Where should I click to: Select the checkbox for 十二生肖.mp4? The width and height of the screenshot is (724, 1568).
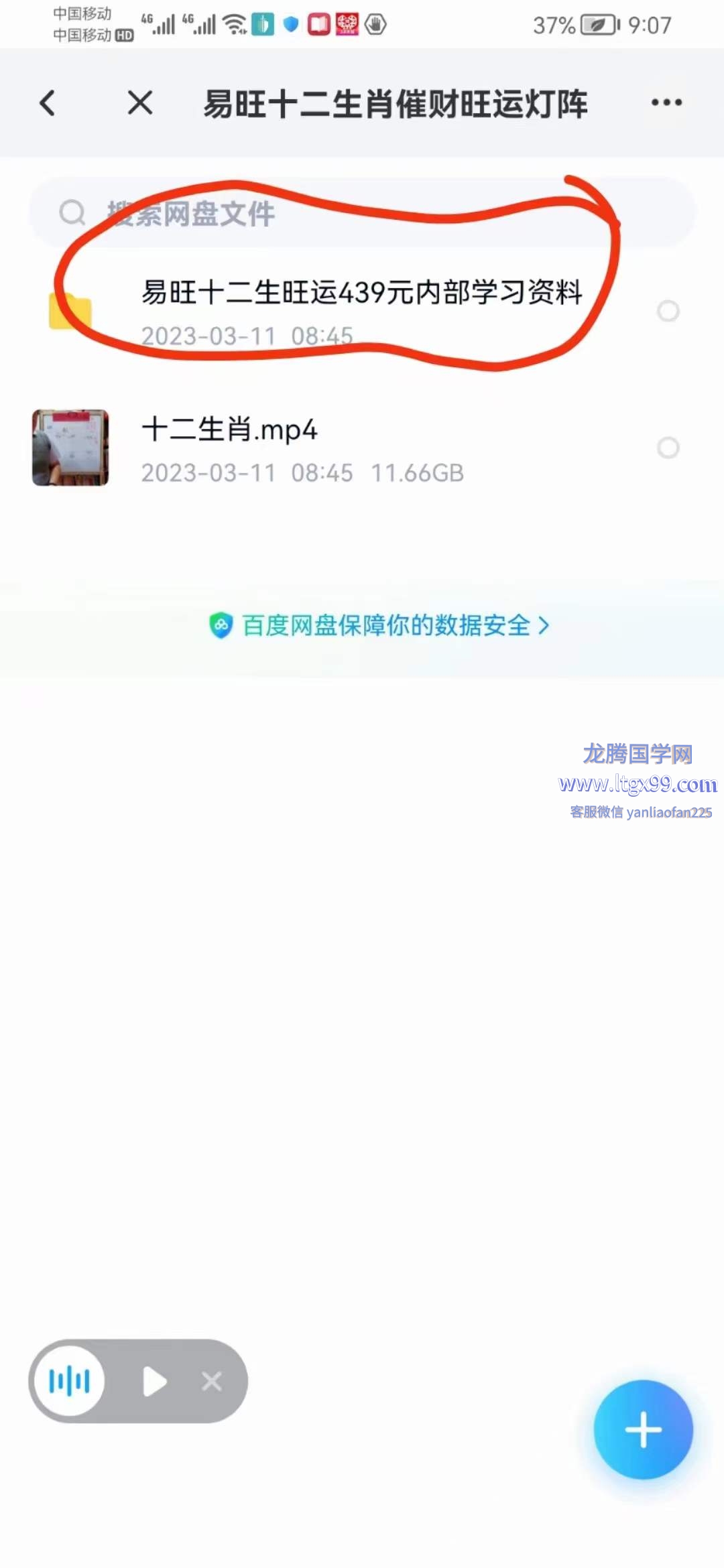(x=668, y=448)
